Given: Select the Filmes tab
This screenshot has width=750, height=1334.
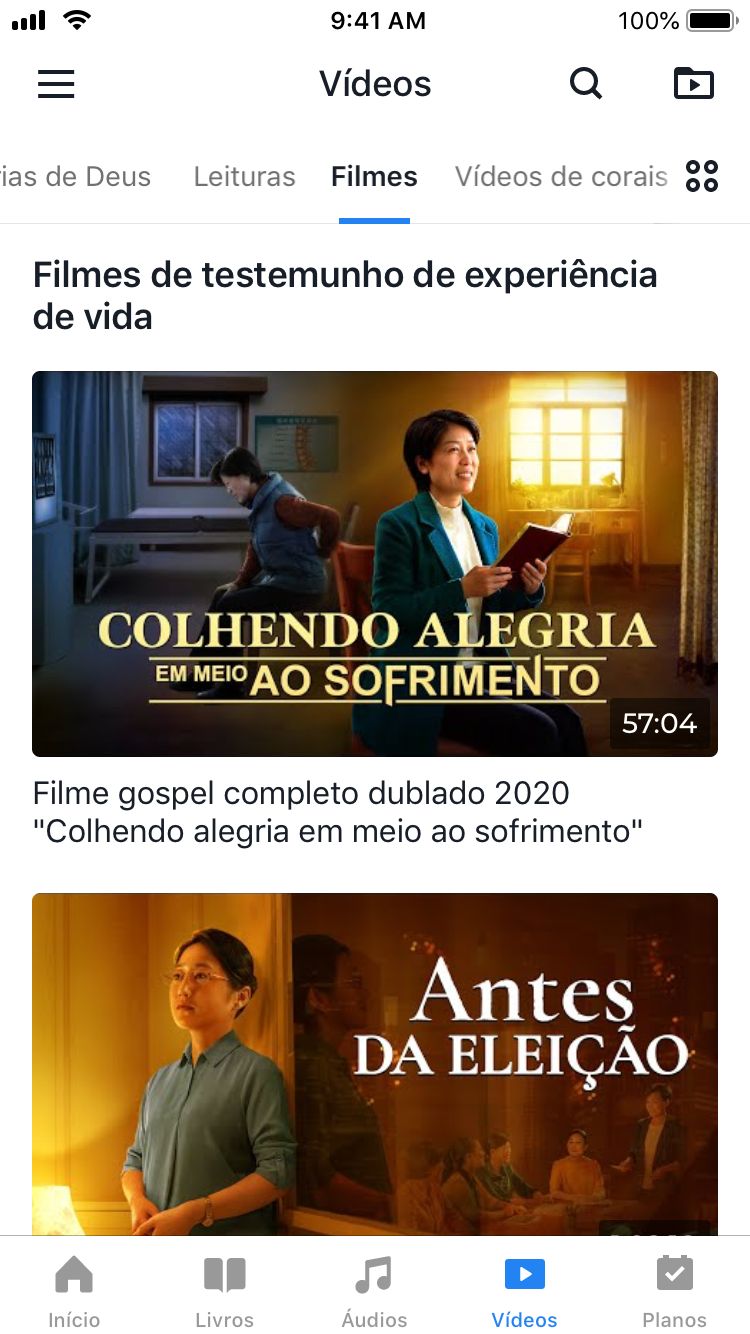Looking at the screenshot, I should pyautogui.click(x=374, y=177).
